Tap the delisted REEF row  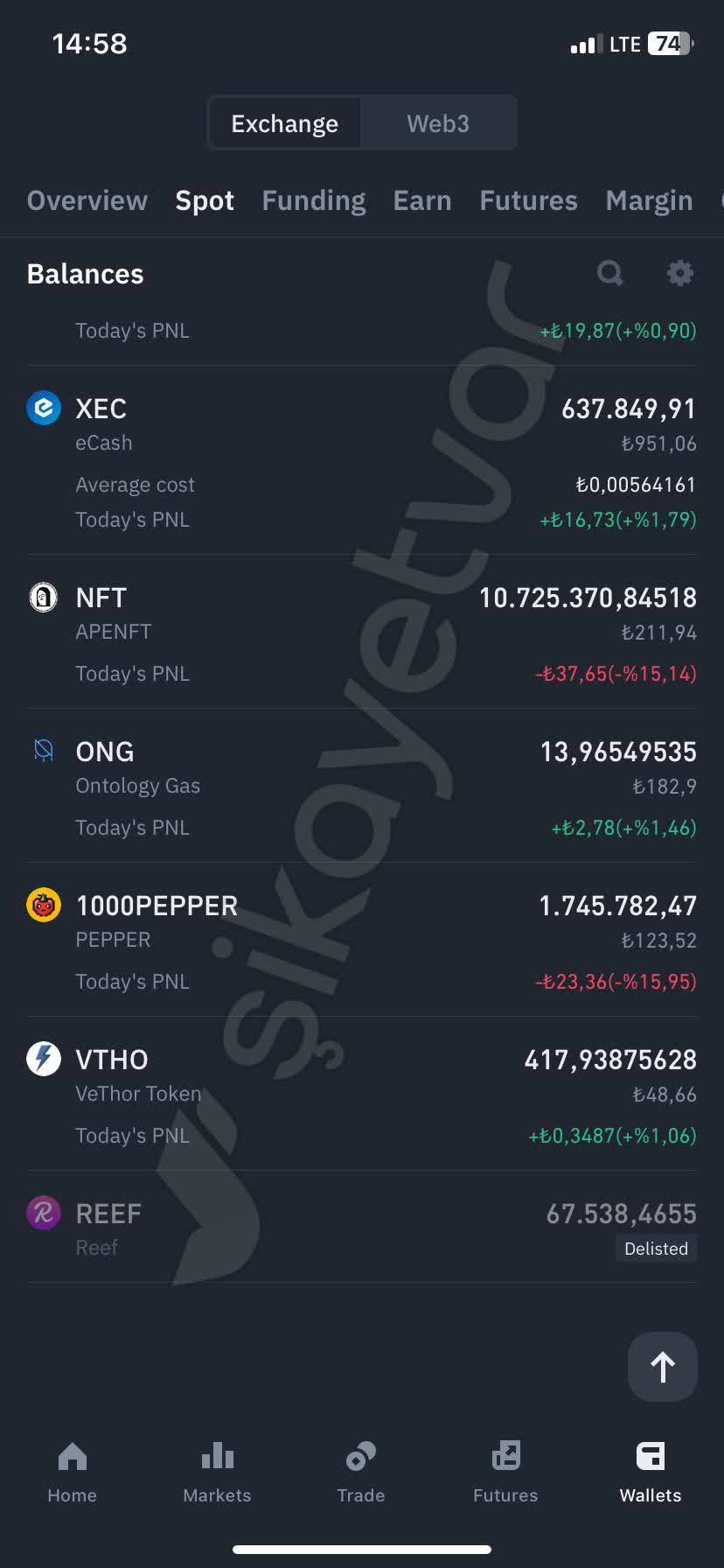(x=362, y=1228)
